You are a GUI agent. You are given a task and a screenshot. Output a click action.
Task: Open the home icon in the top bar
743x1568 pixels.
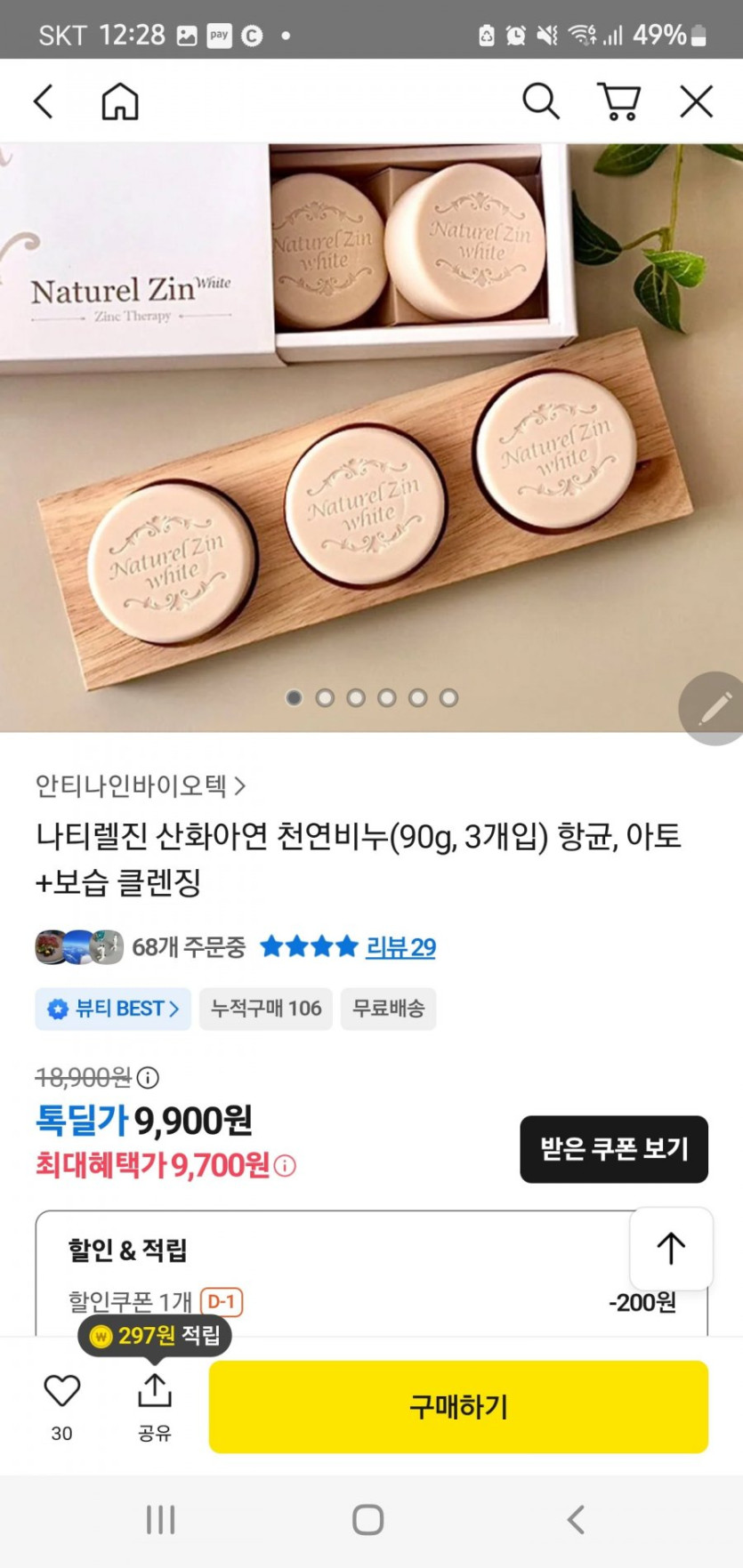tap(120, 101)
